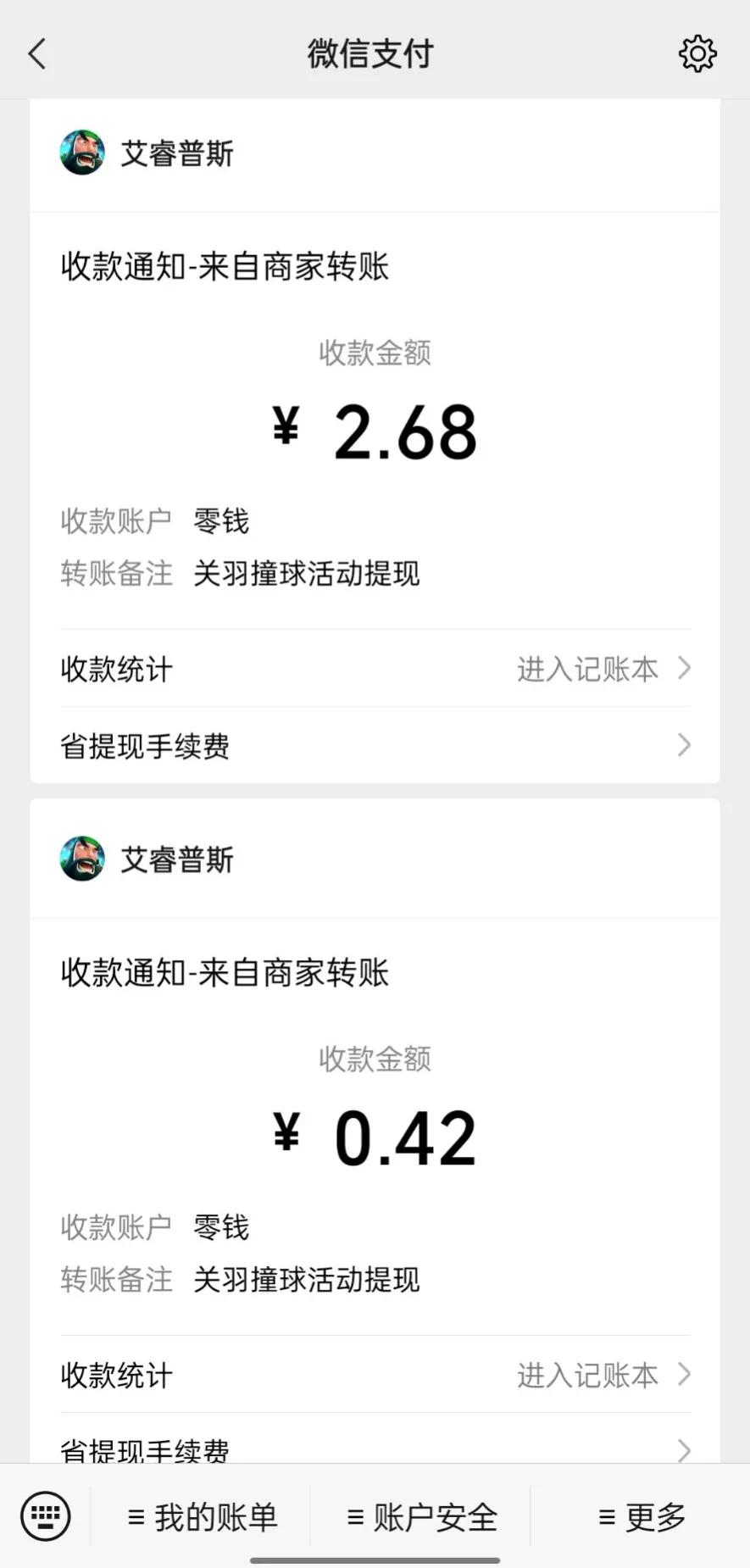Expand the 收款统计 chevron in the second card
This screenshot has width=750, height=1568.
click(684, 1375)
